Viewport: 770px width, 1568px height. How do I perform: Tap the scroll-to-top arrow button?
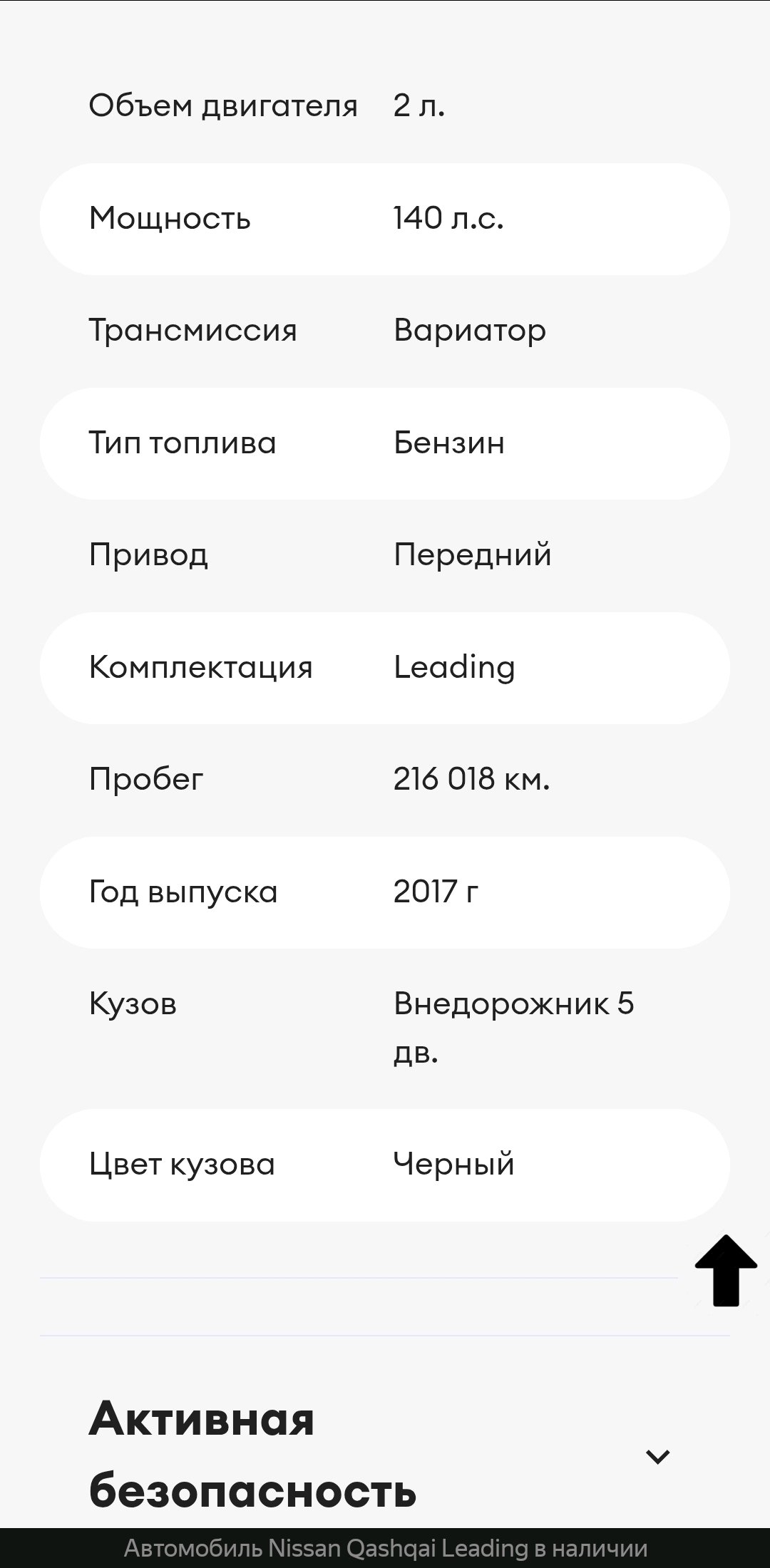[x=726, y=1271]
